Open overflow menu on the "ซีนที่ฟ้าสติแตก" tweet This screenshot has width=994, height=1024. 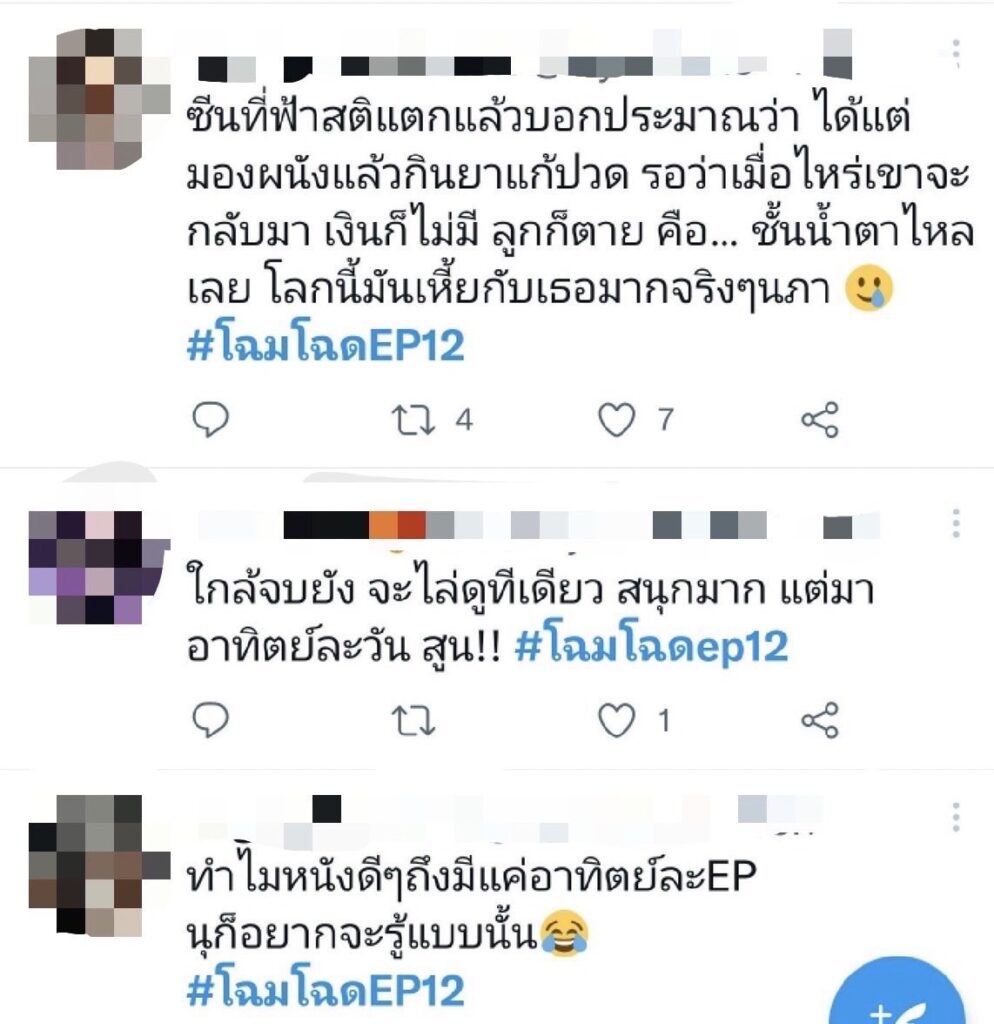pos(956,54)
